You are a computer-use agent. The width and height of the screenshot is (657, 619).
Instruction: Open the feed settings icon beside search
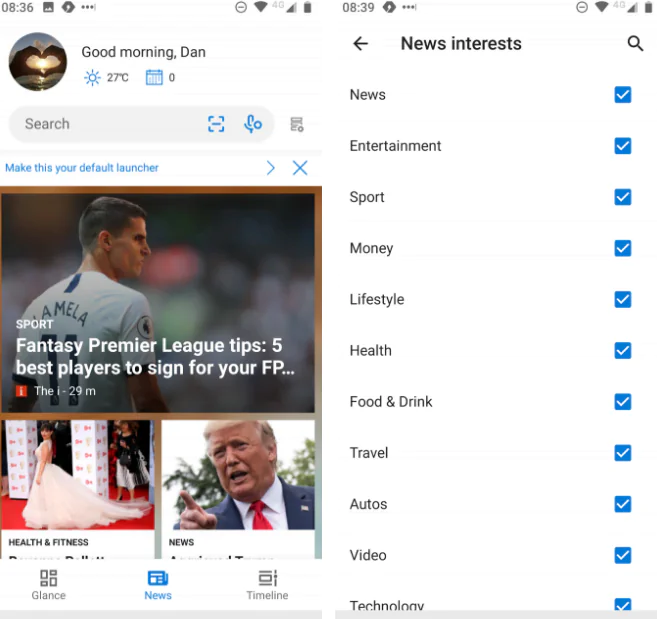coord(297,124)
